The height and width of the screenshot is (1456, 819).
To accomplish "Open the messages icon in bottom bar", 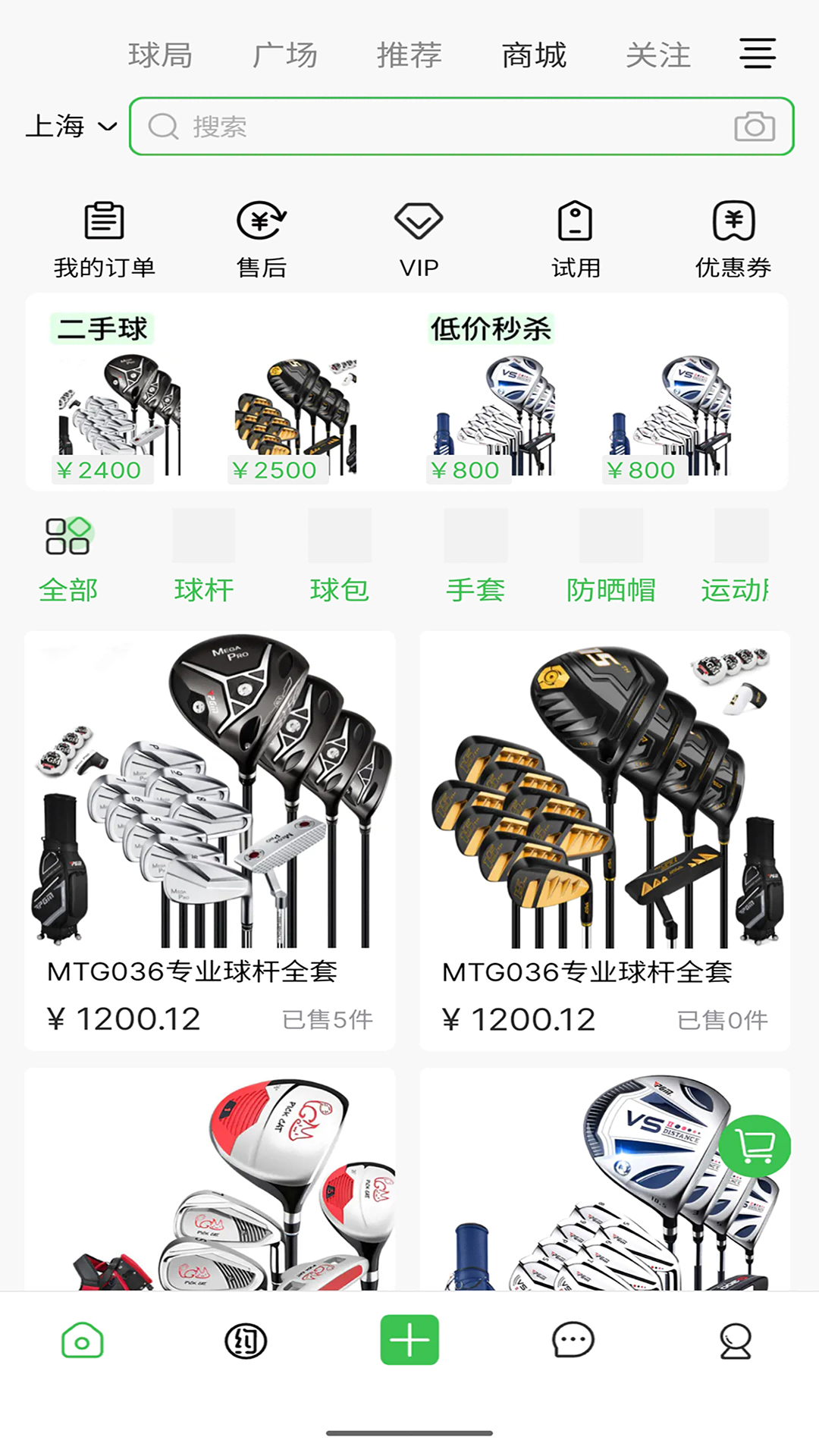I will pos(573,1340).
